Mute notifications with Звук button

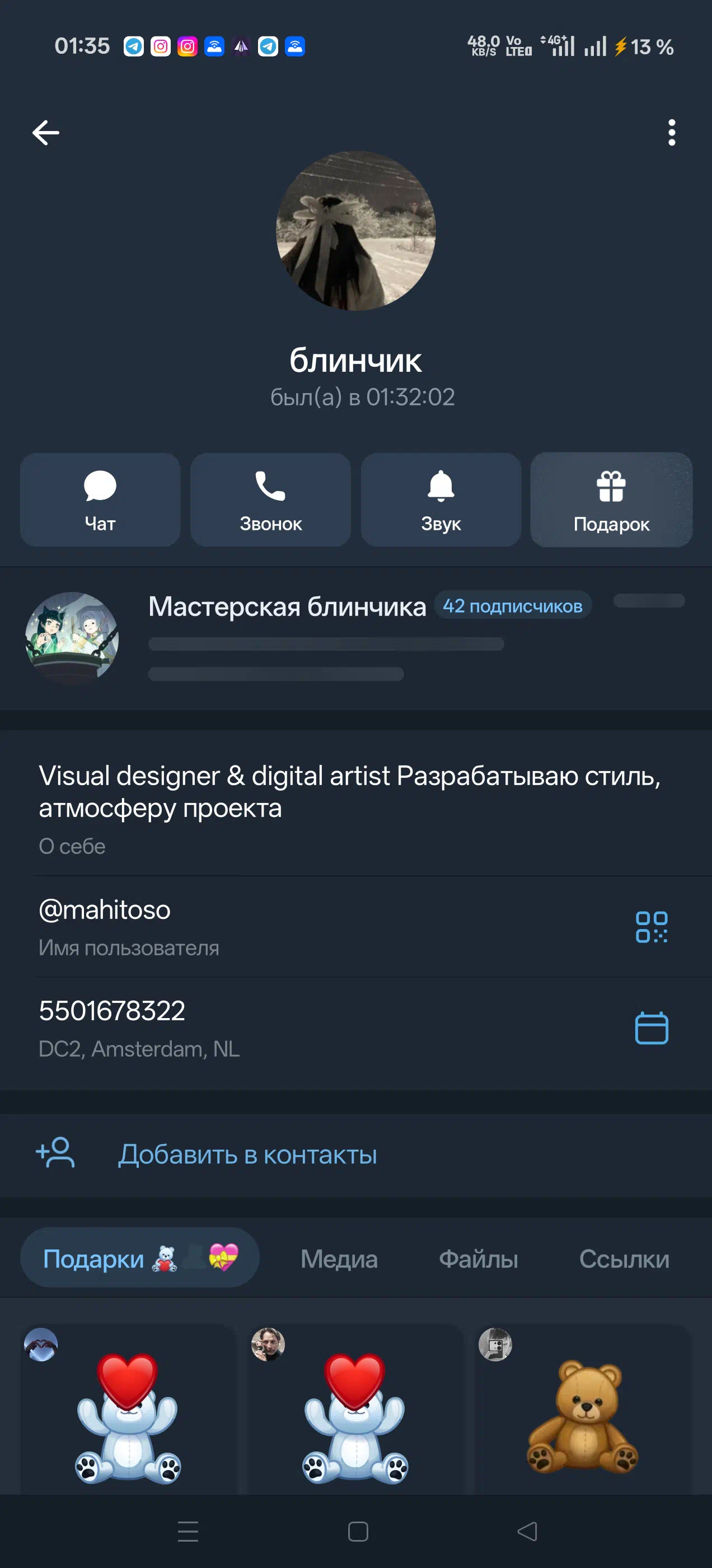[441, 500]
